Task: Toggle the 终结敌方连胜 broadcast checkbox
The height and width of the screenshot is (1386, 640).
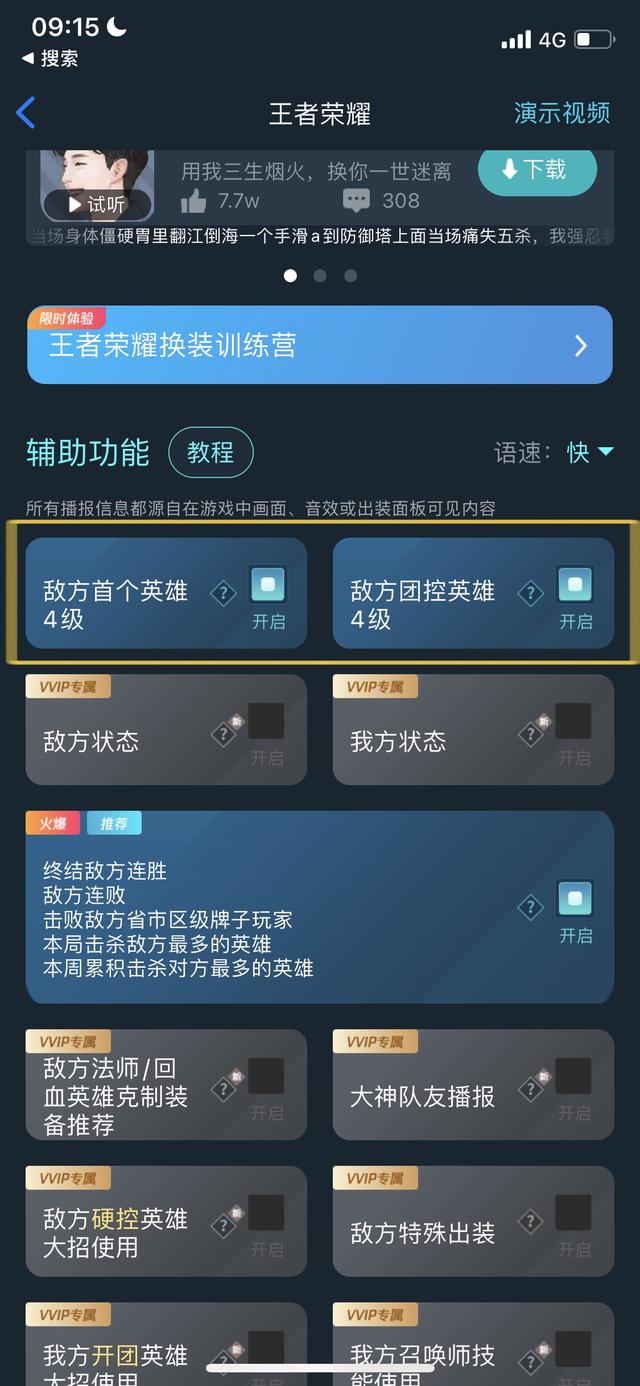Action: [x=575, y=899]
